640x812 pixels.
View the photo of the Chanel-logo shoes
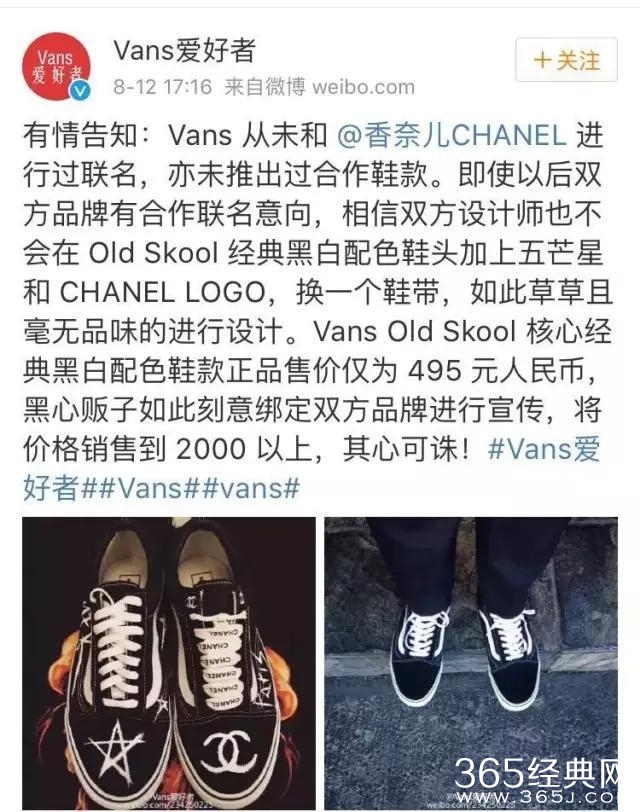[165, 662]
